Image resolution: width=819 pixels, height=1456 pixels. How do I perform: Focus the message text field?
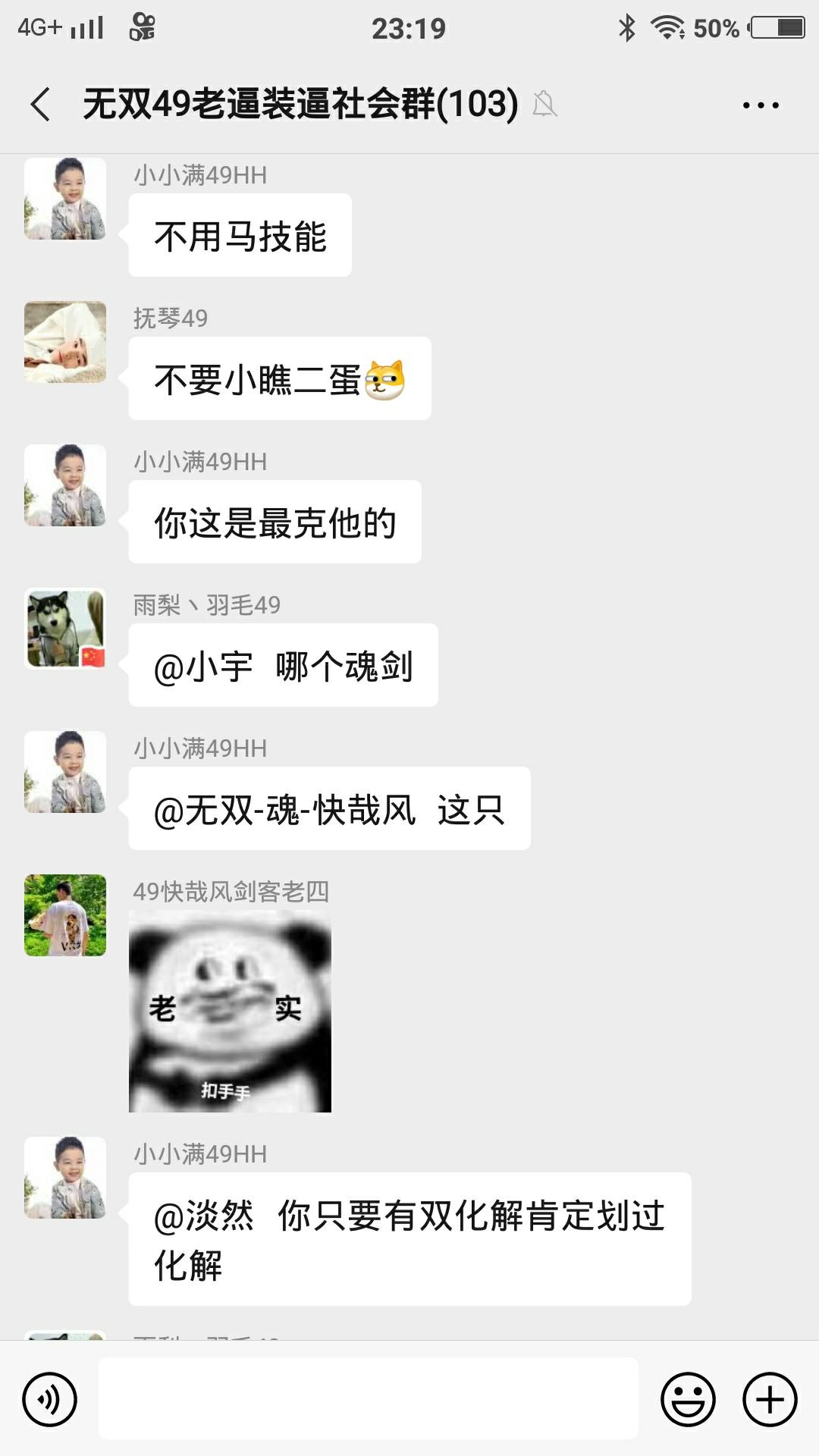point(369,1399)
